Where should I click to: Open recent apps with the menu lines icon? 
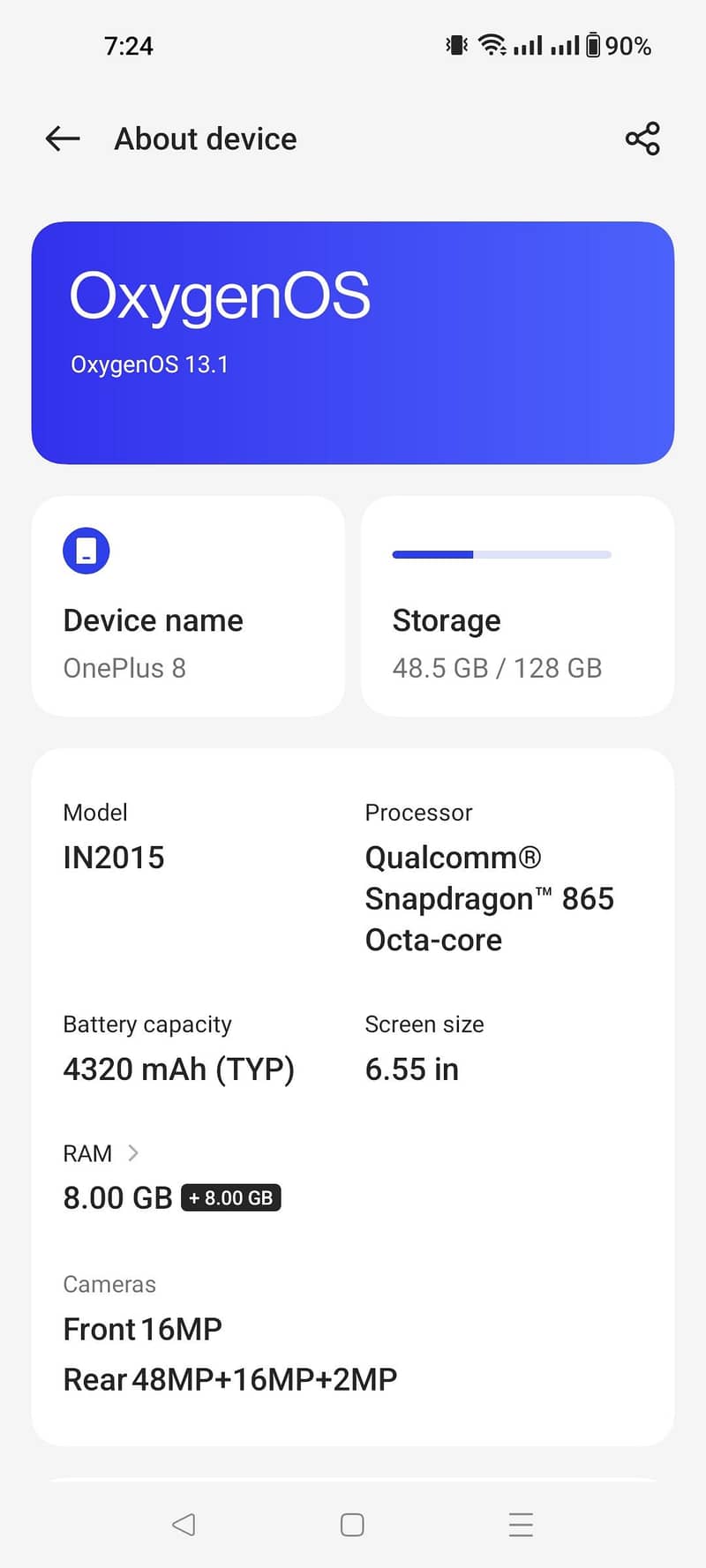point(521,1524)
